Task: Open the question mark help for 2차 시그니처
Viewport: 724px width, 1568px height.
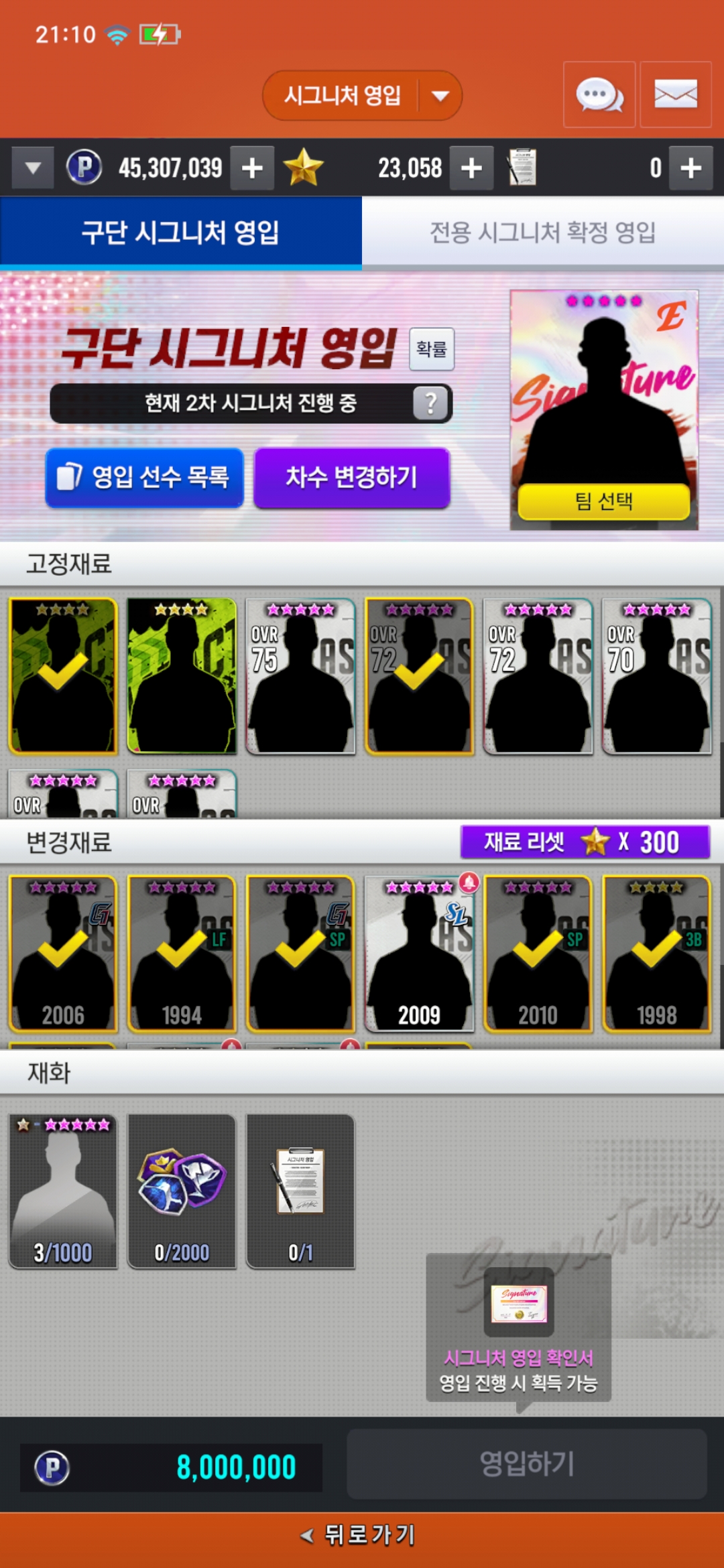Action: (430, 403)
